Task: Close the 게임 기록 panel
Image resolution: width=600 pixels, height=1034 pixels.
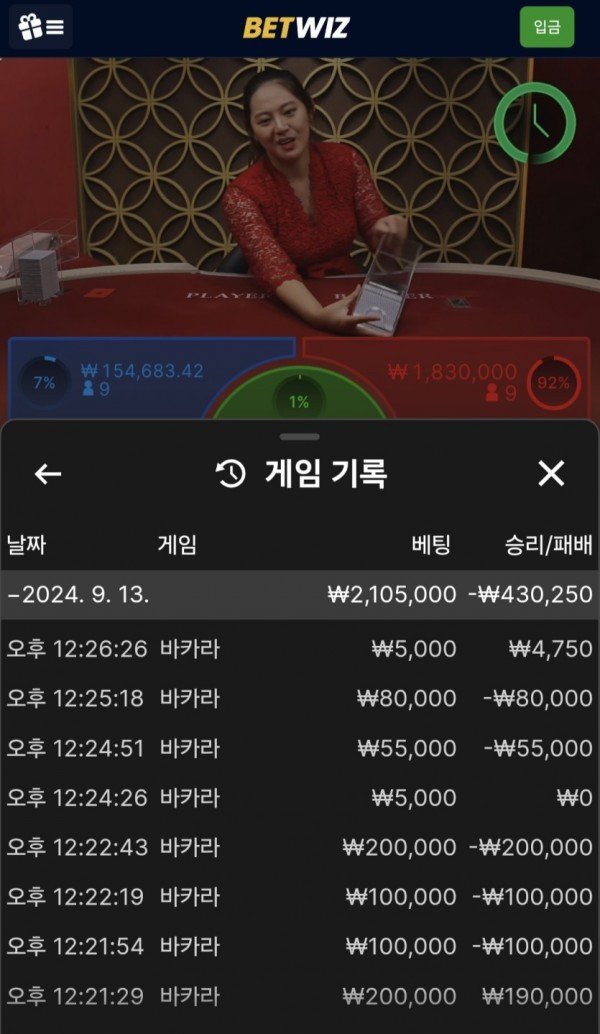Action: (551, 474)
